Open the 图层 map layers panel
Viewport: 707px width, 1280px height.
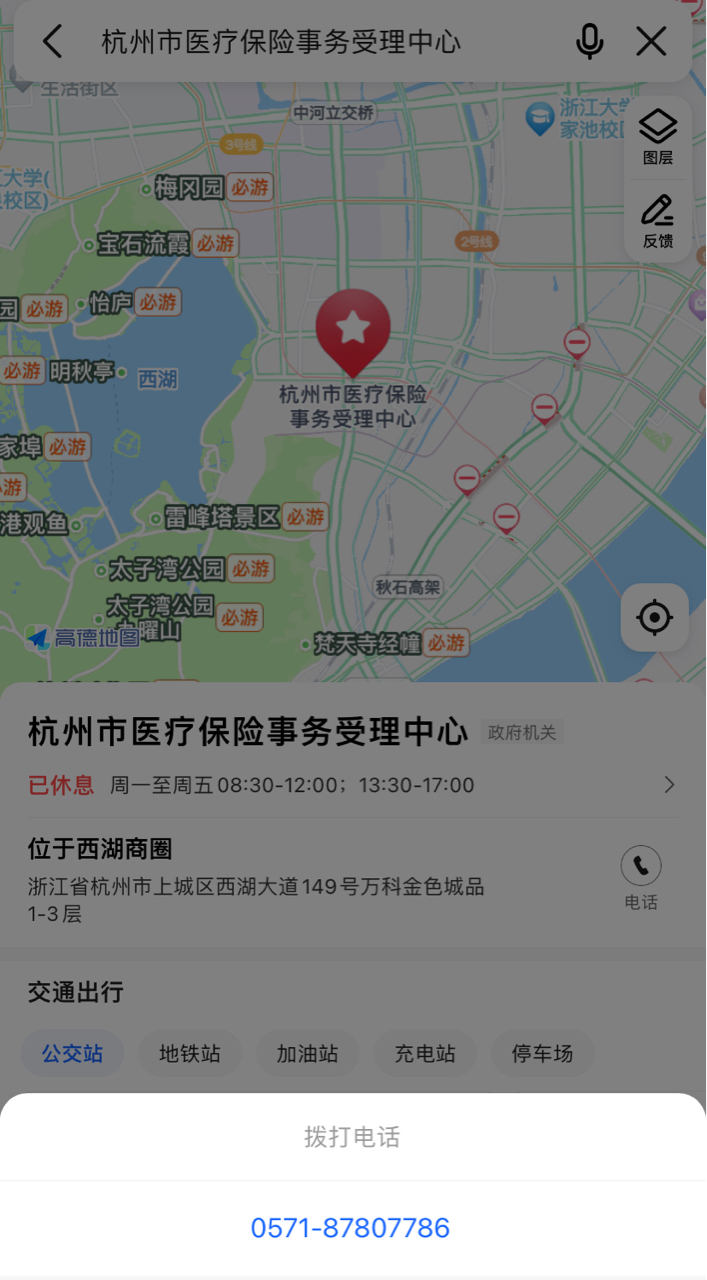pyautogui.click(x=657, y=137)
